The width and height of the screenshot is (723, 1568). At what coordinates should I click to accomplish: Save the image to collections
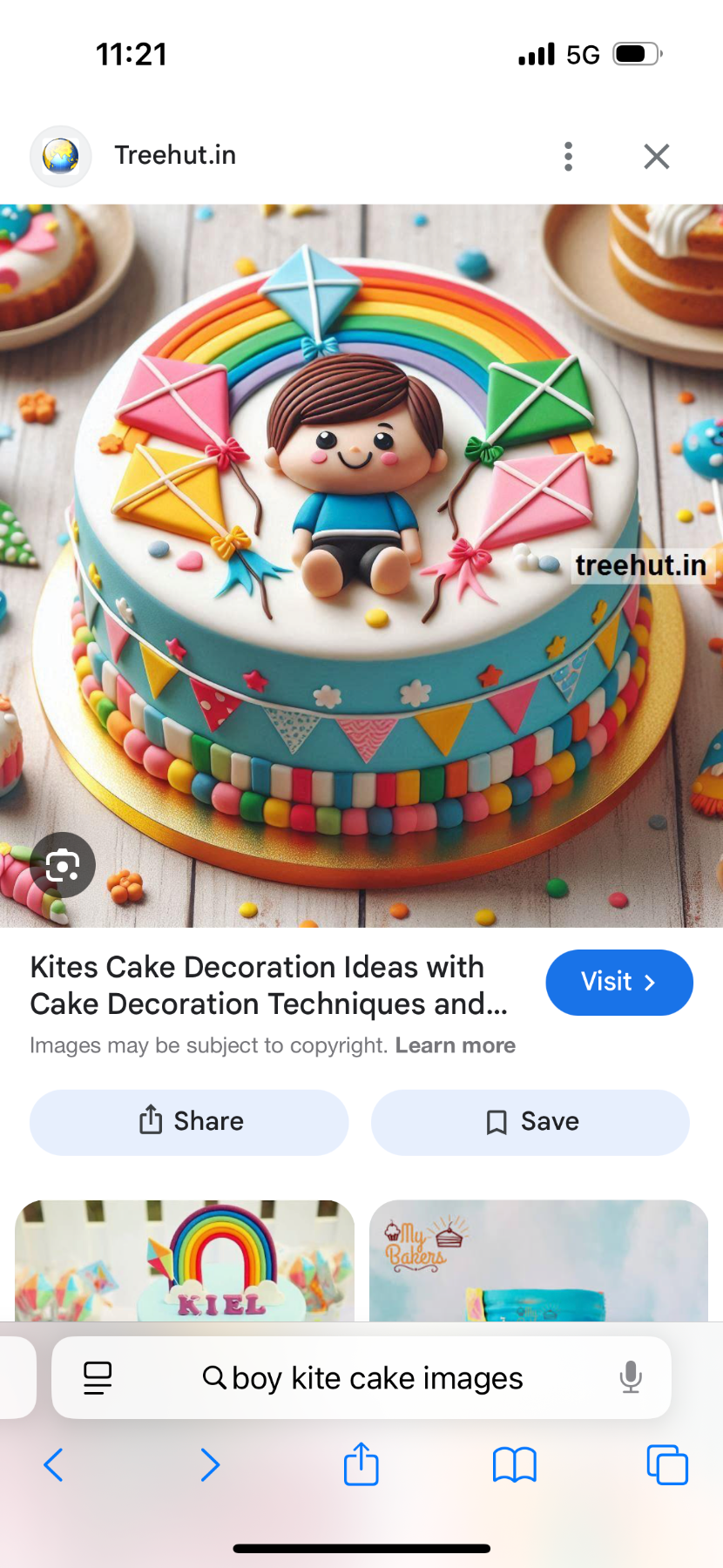pos(530,1121)
